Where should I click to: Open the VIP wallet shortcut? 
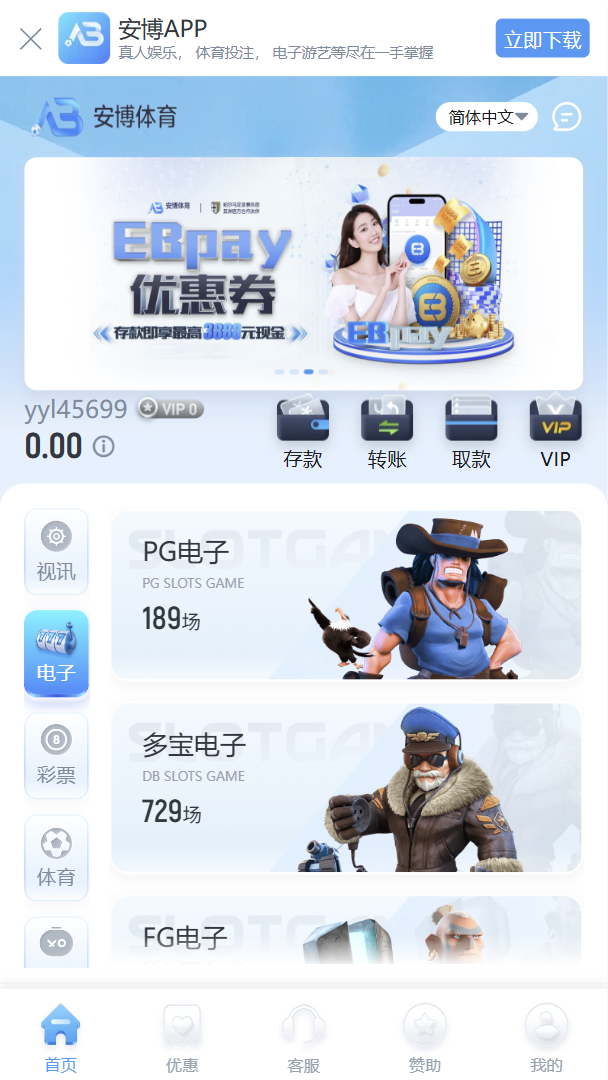coord(555,433)
